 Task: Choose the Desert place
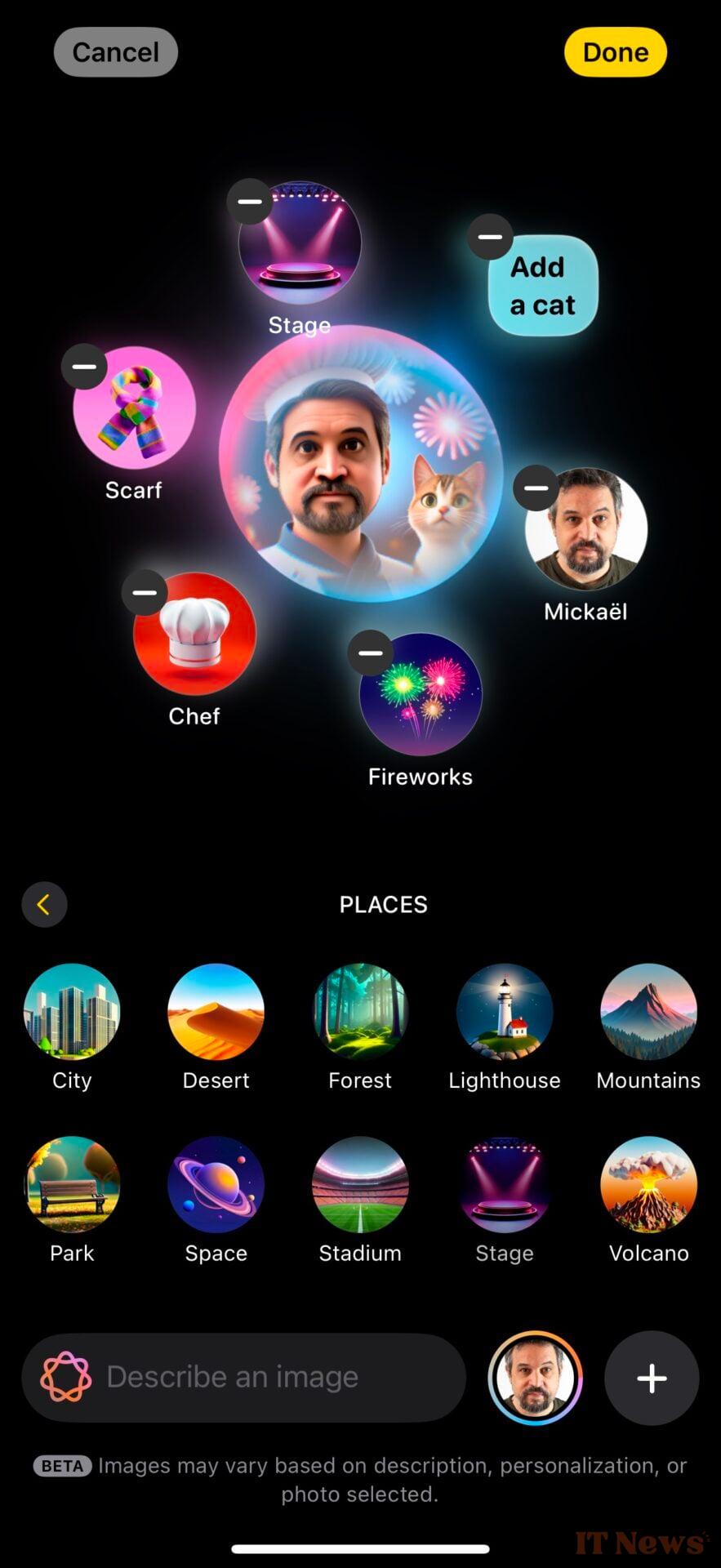[x=216, y=1012]
